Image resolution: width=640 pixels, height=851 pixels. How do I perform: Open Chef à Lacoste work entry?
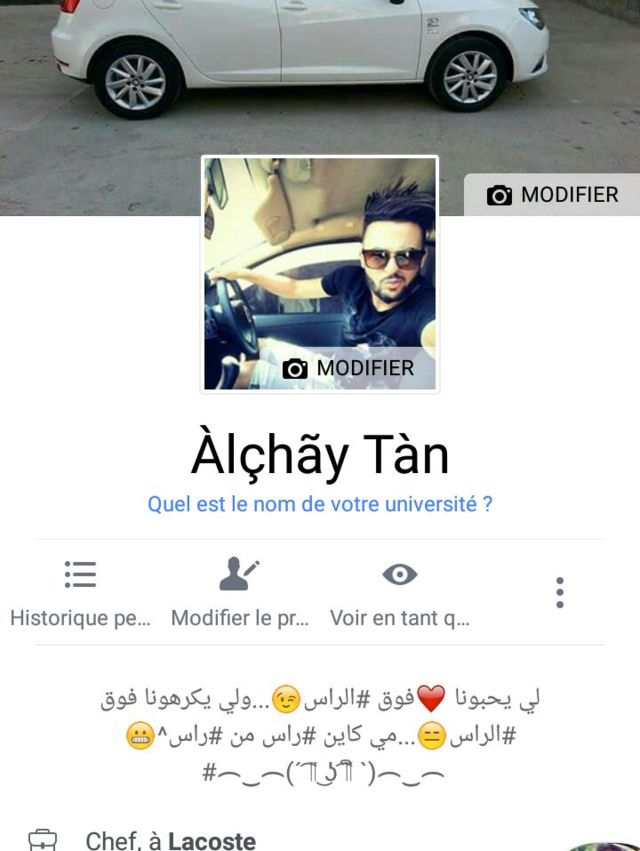[170, 840]
